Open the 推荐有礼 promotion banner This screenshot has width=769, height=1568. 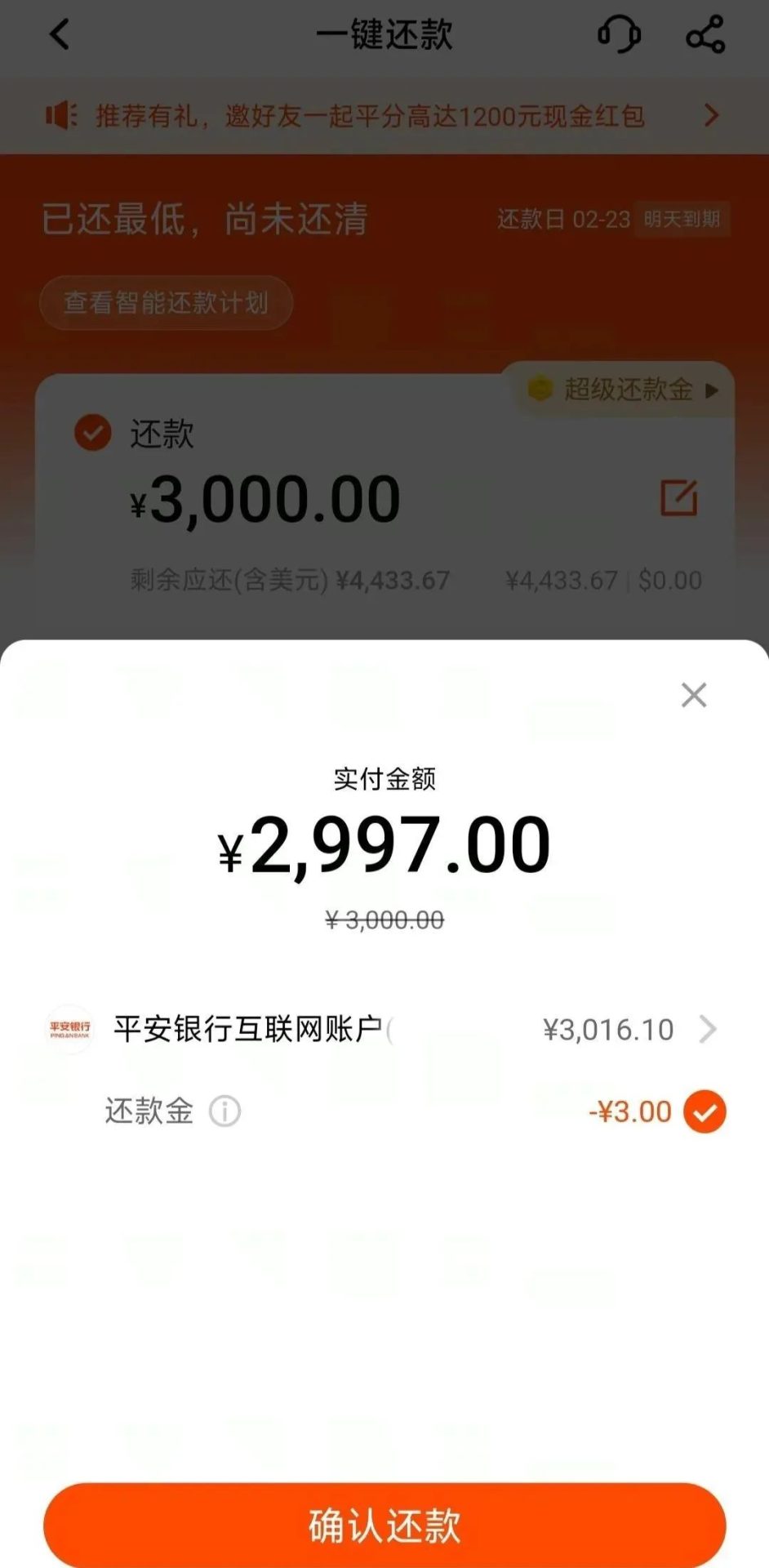pos(384,116)
